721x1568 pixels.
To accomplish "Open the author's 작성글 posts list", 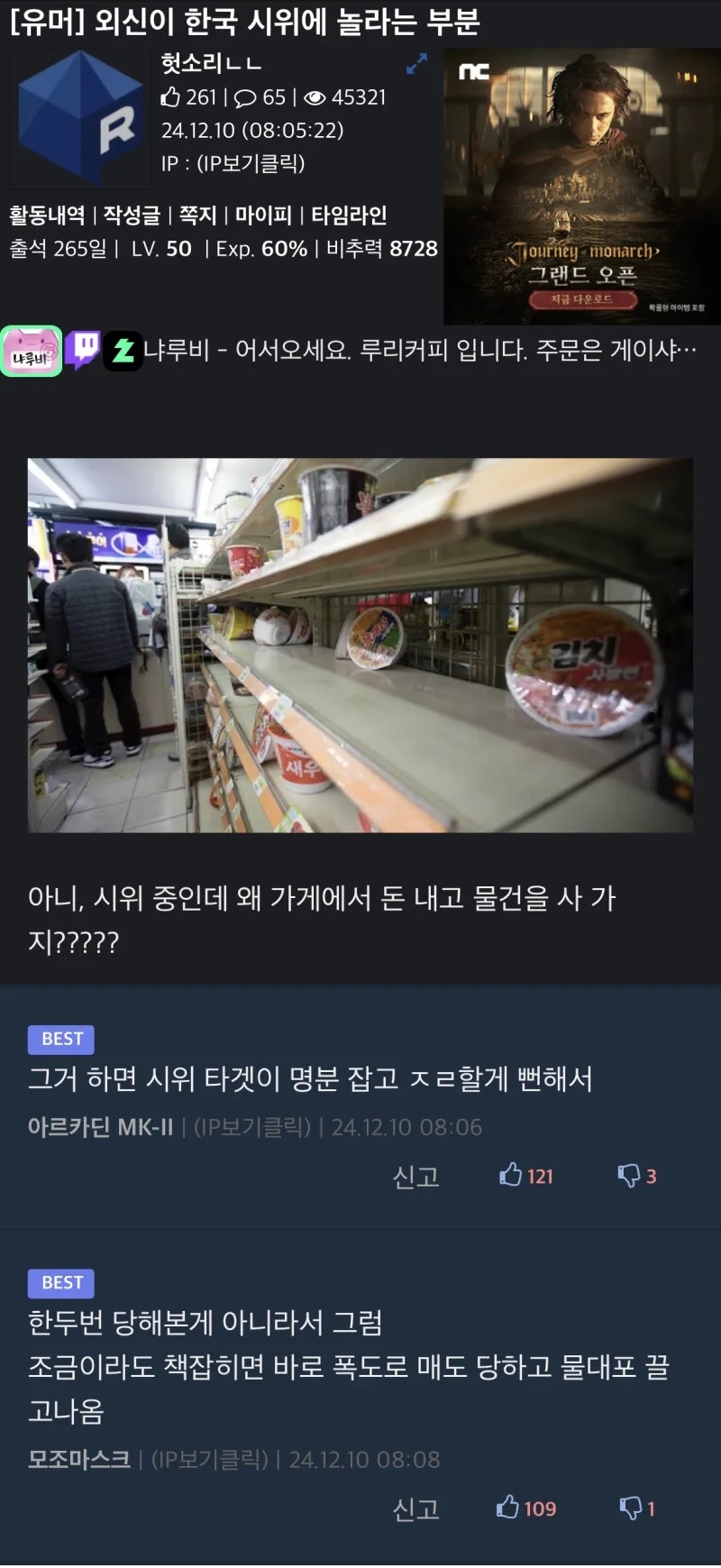I will [x=132, y=215].
